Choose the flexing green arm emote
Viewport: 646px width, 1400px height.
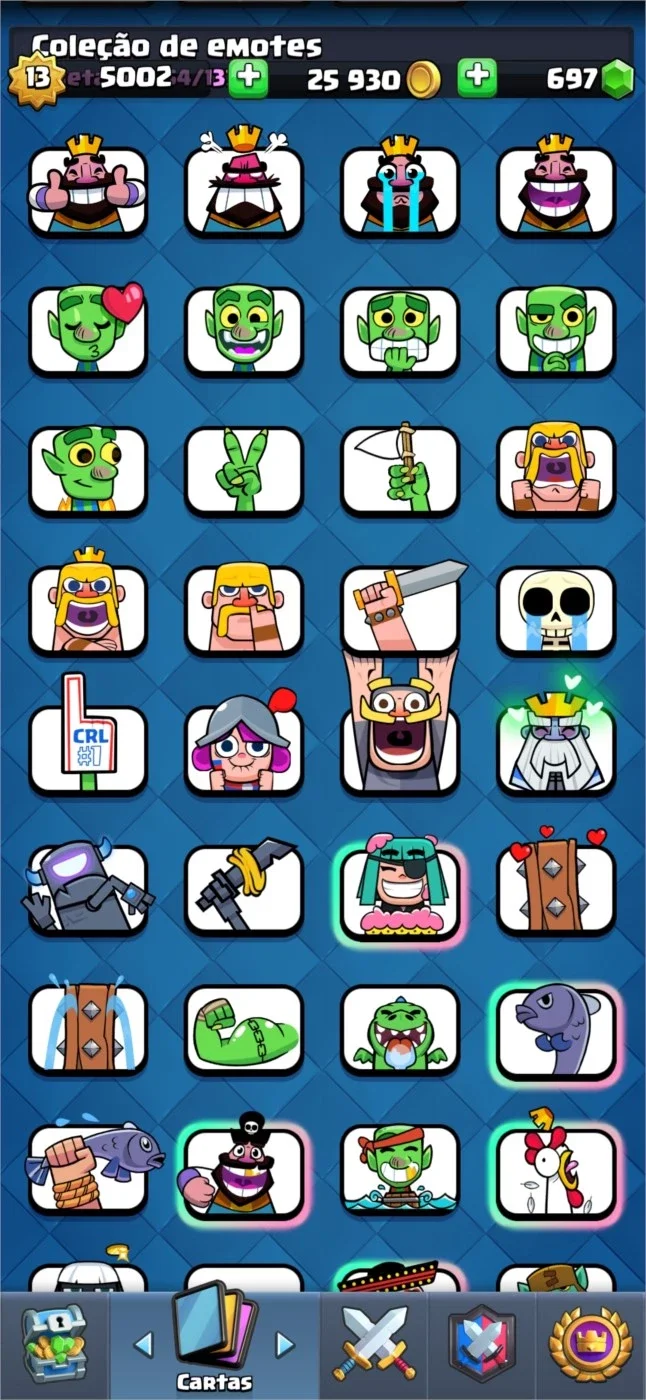pos(244,1030)
